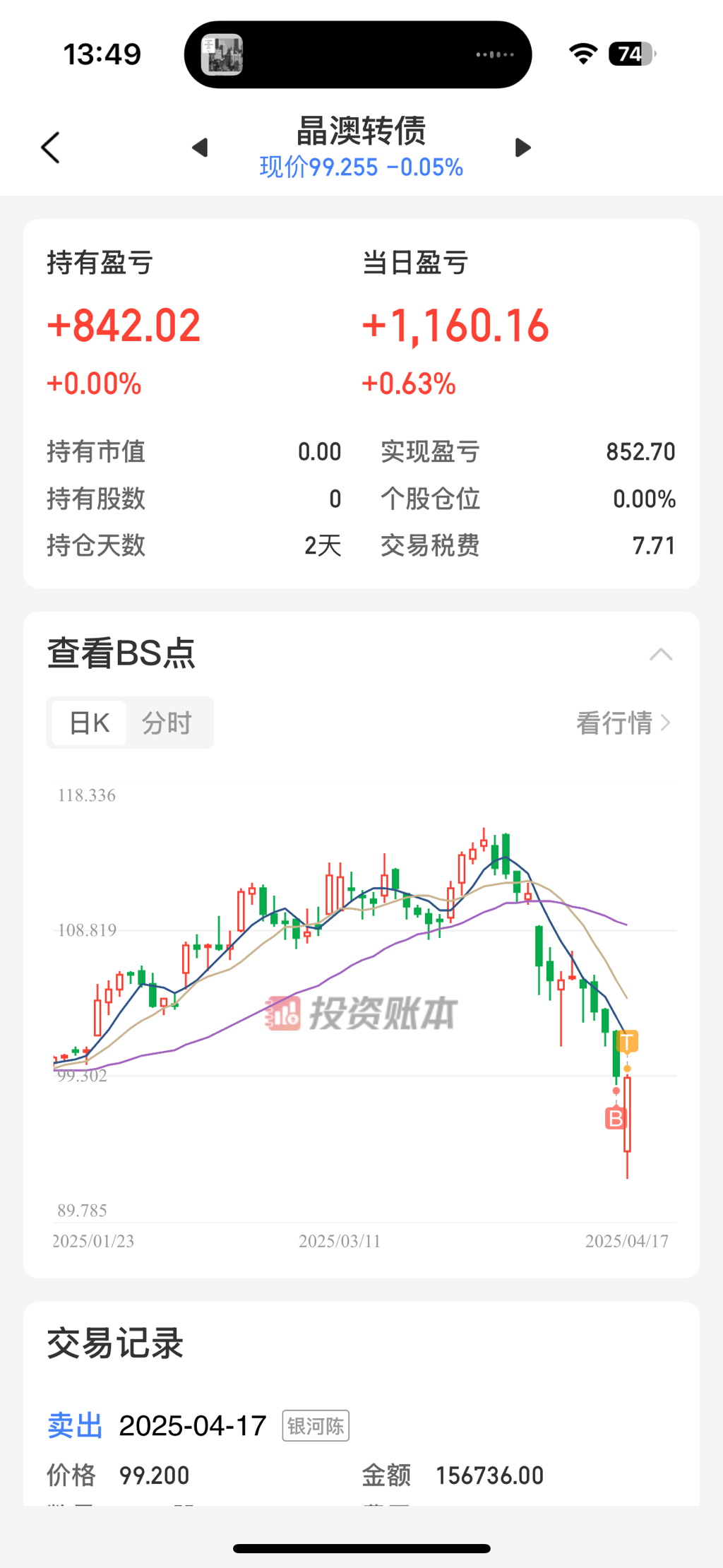Switch to the 分时 chart tab
The height and width of the screenshot is (1568, 723).
tap(167, 723)
